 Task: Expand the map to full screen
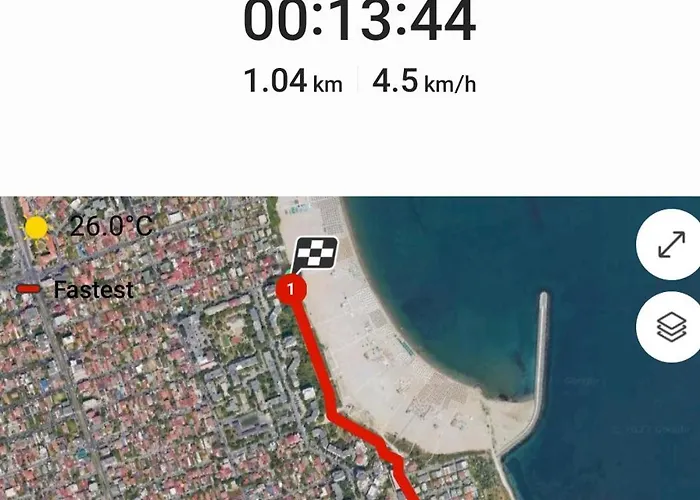click(x=670, y=245)
